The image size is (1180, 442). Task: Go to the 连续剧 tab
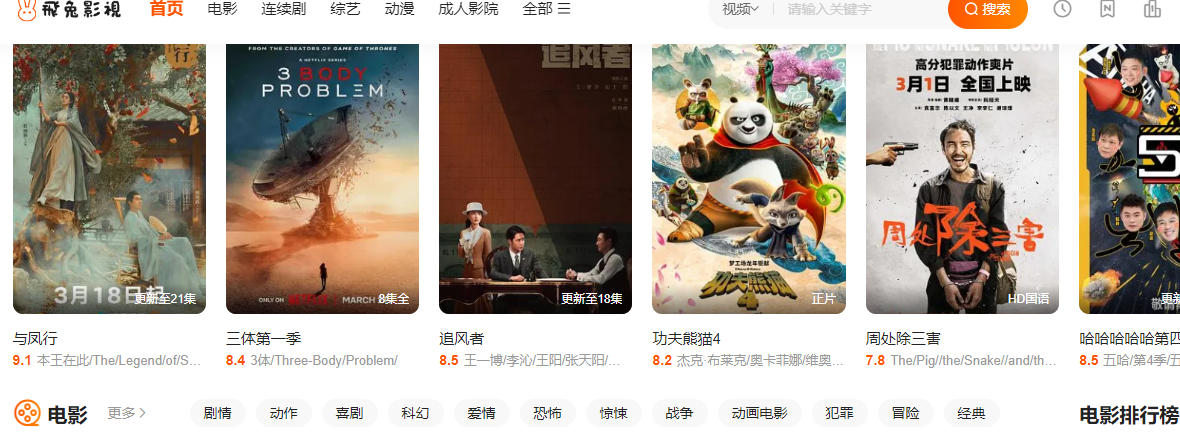pos(284,9)
